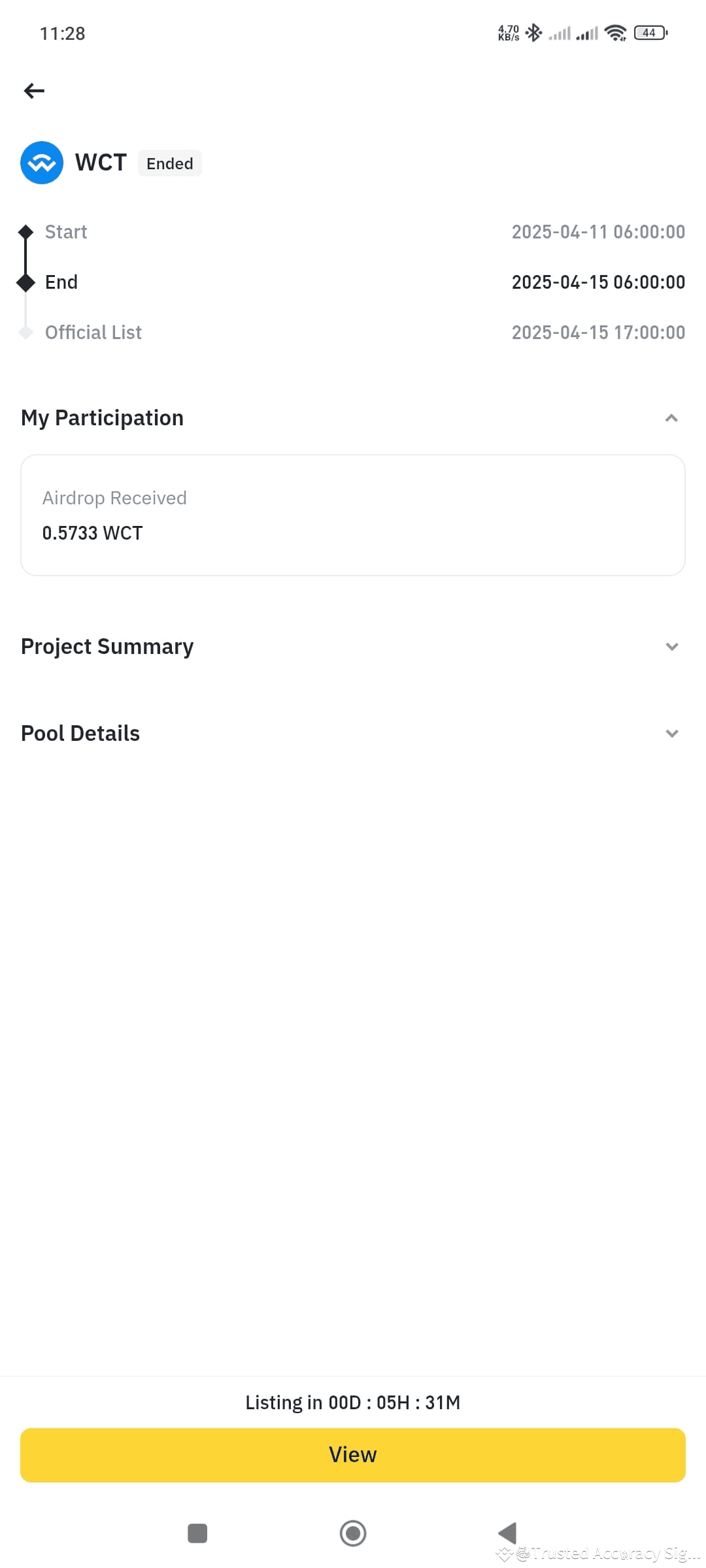
Task: Select the Ended status badge
Action: coord(169,163)
